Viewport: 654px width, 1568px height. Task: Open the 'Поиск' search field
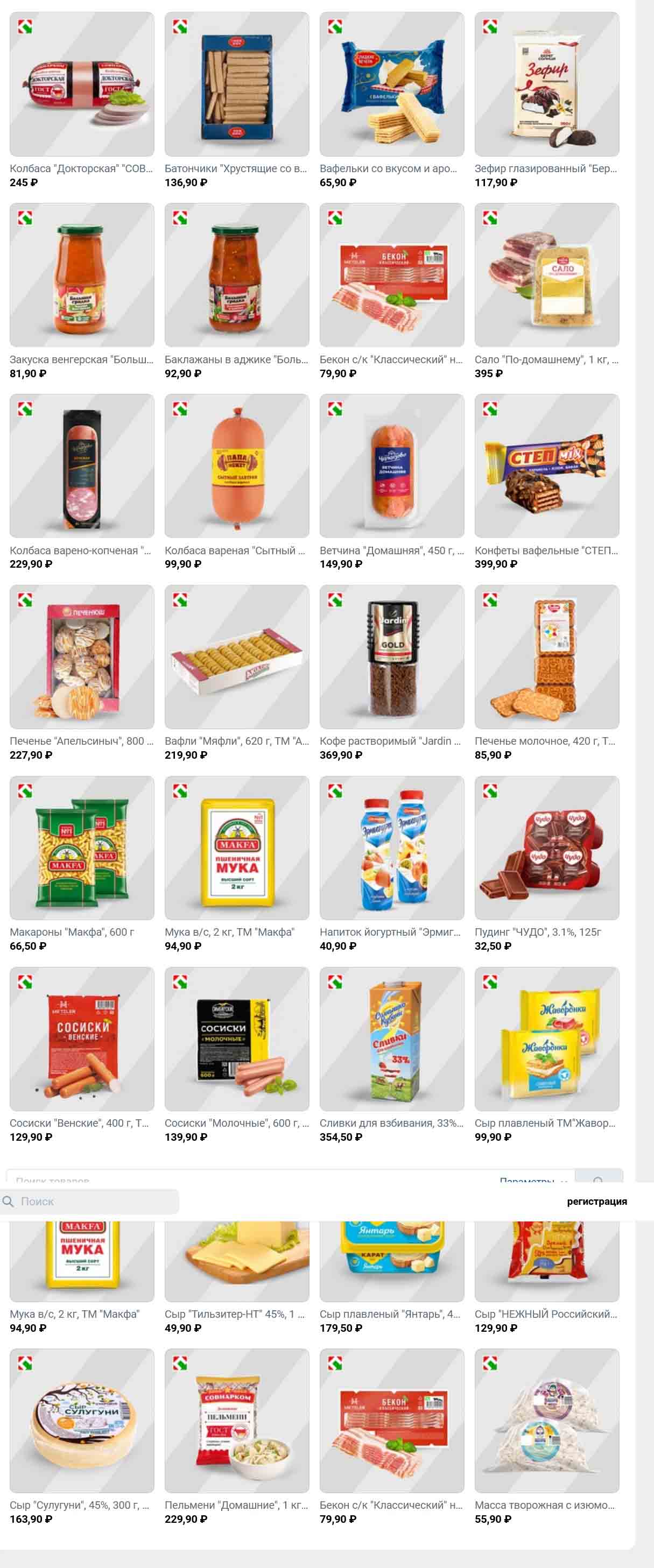pos(92,1201)
